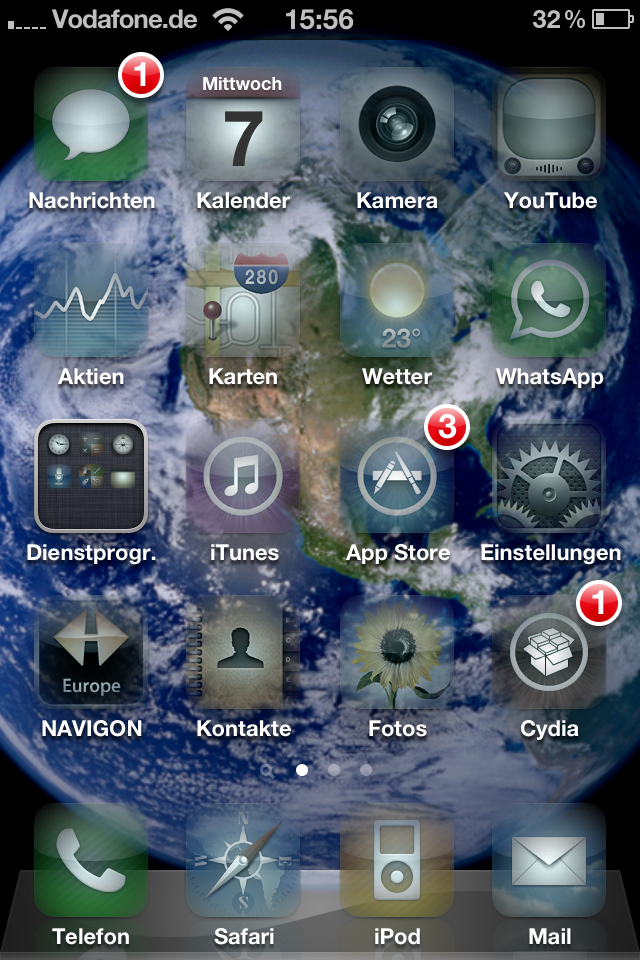
Task: Tap Telefon in the dock
Action: 91,861
